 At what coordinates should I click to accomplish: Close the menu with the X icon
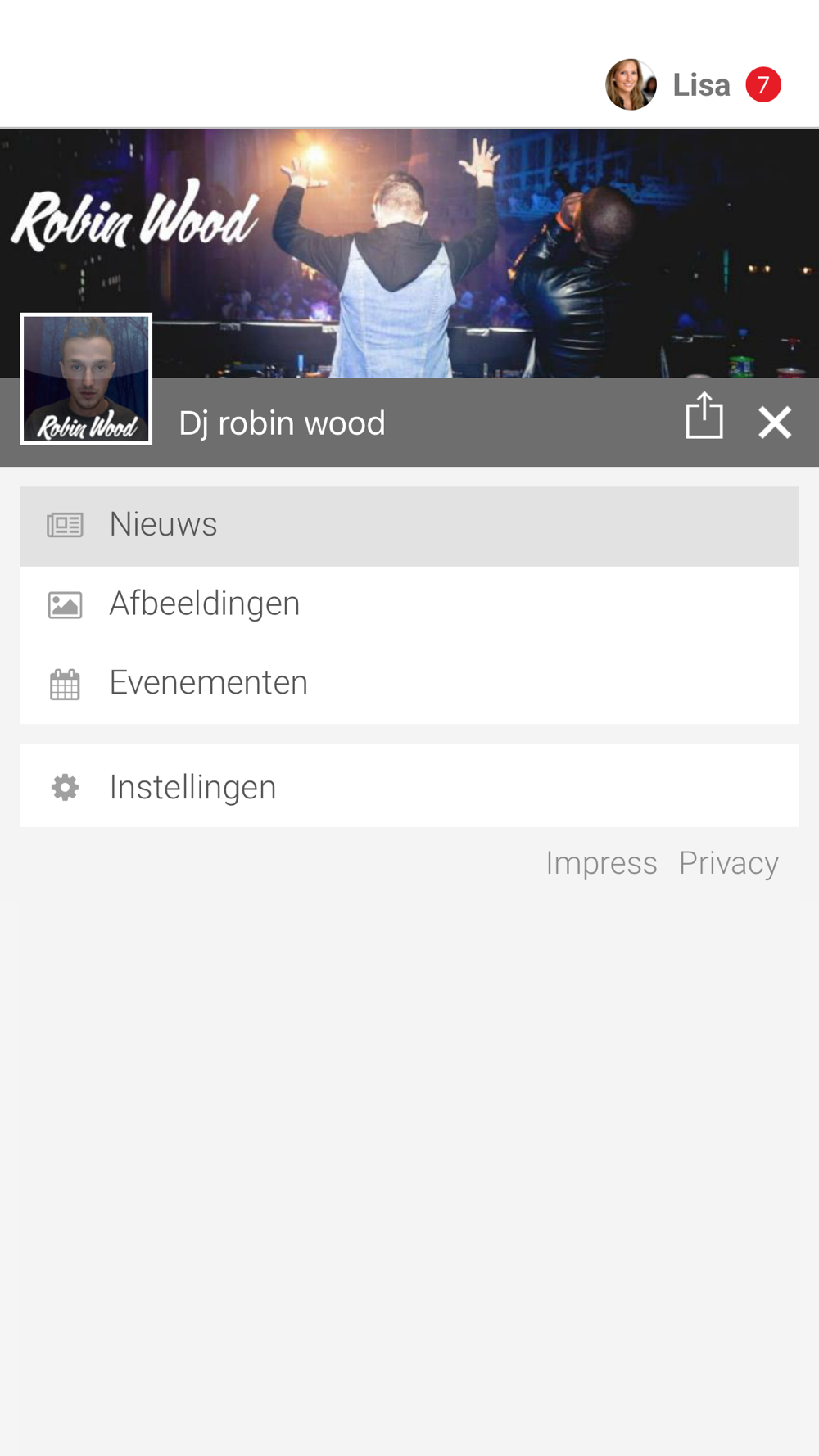click(775, 423)
